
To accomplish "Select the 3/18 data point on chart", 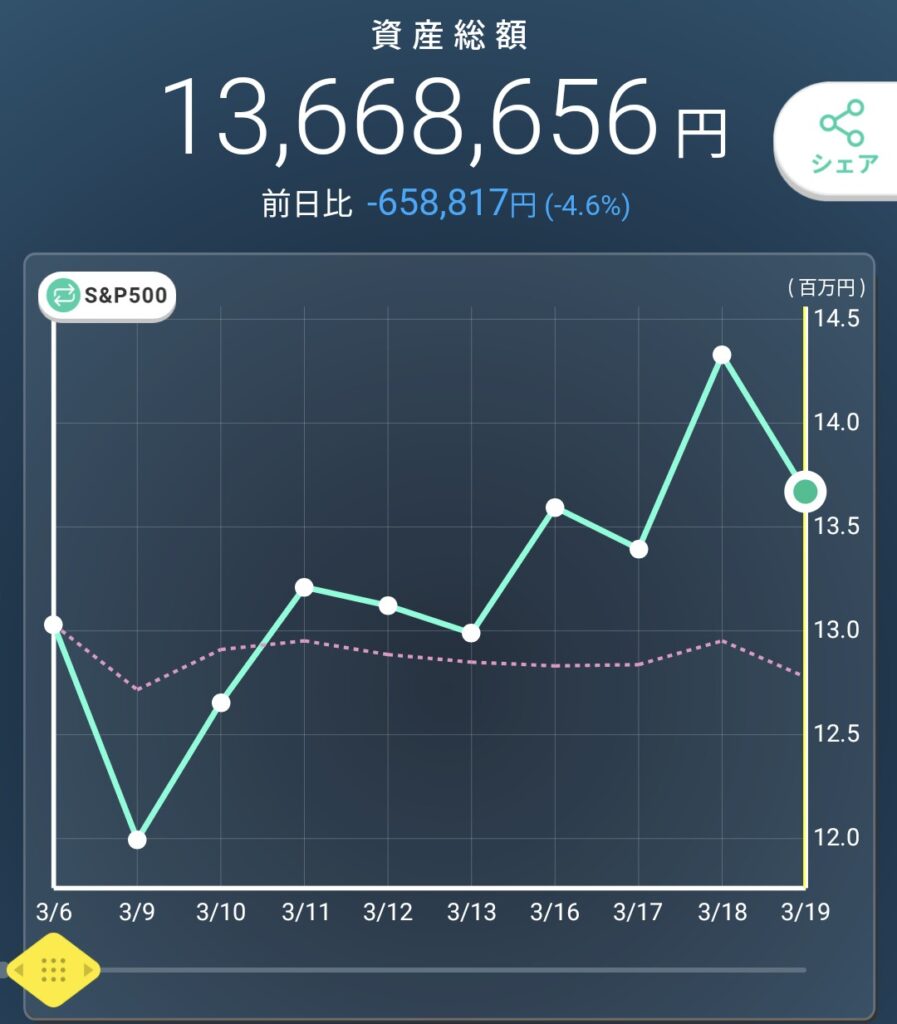I will point(722,355).
